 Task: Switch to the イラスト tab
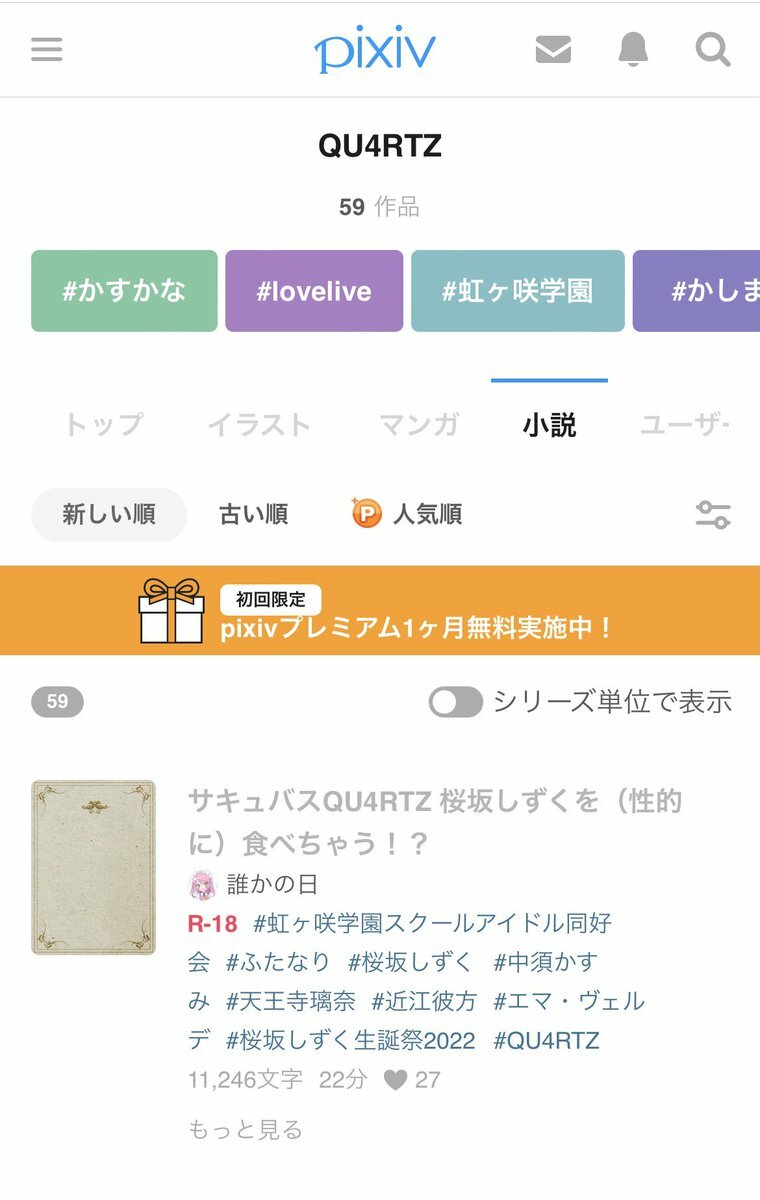click(259, 424)
